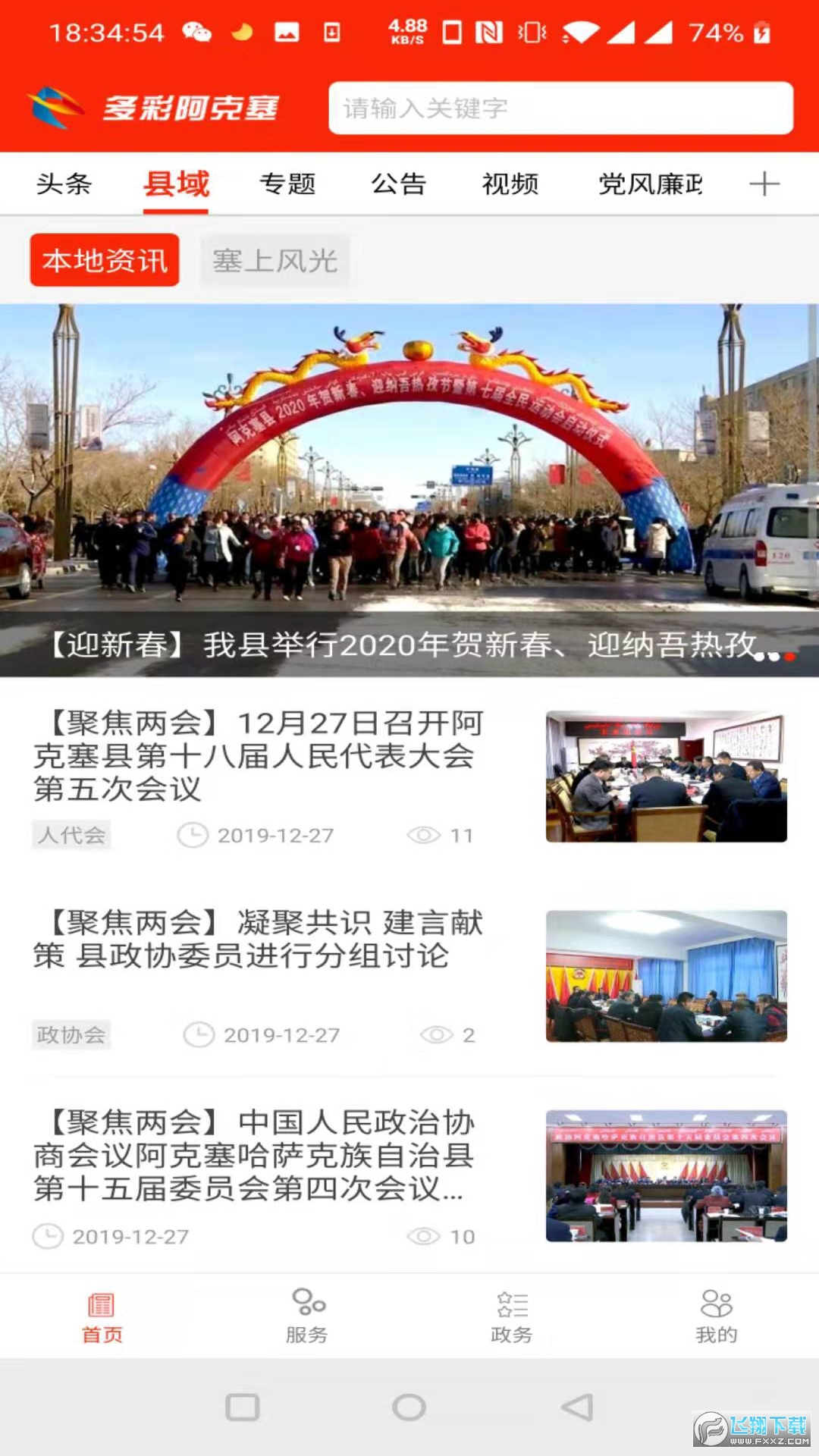Switch to 塞上风光 view
819x1456 pixels.
coord(275,260)
